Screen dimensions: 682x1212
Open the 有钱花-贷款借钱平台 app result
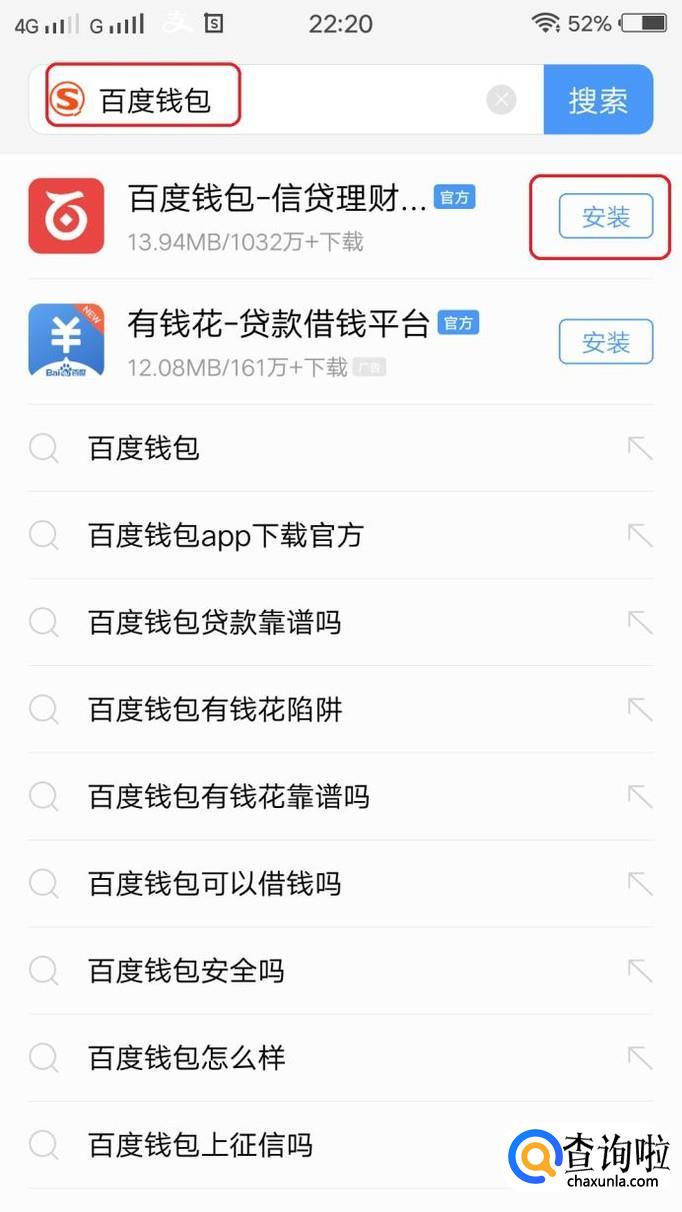(x=278, y=341)
